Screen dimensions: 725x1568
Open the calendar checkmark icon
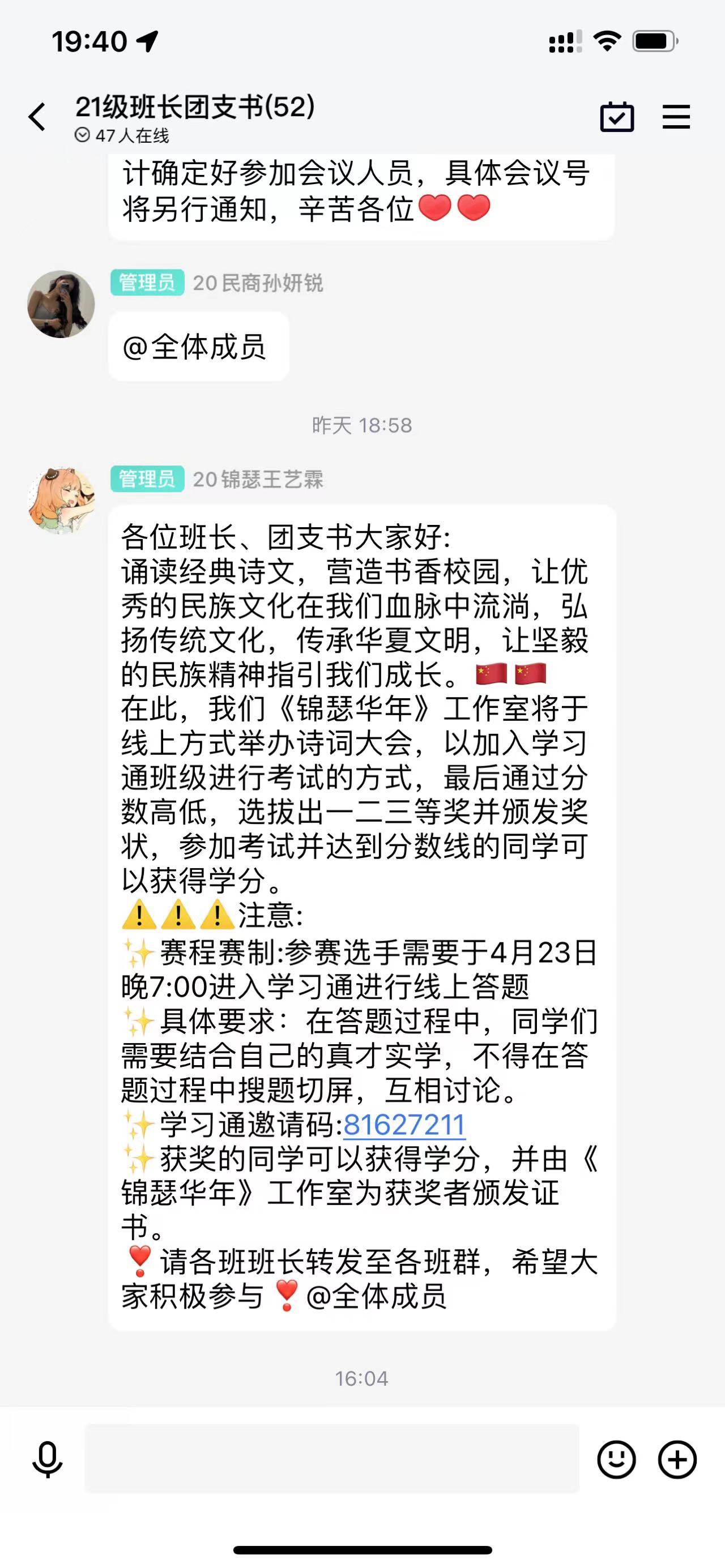pyautogui.click(x=617, y=117)
